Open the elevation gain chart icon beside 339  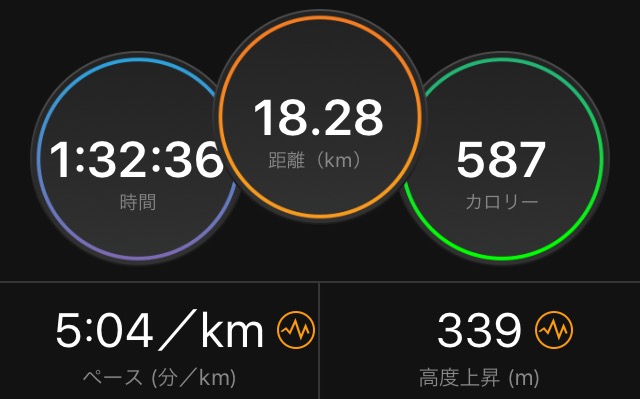[x=554, y=330]
